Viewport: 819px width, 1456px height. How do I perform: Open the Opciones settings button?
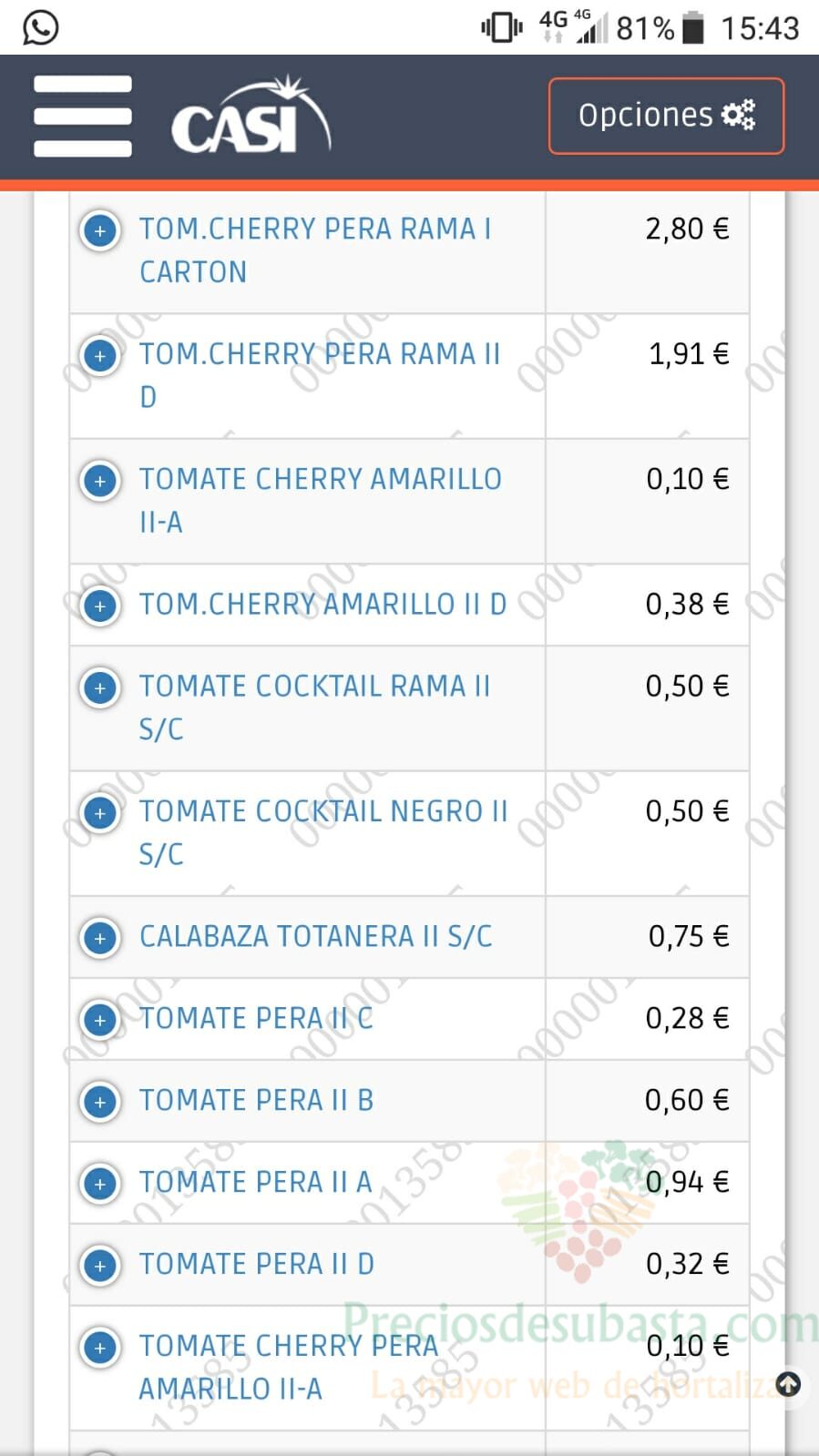coord(666,116)
